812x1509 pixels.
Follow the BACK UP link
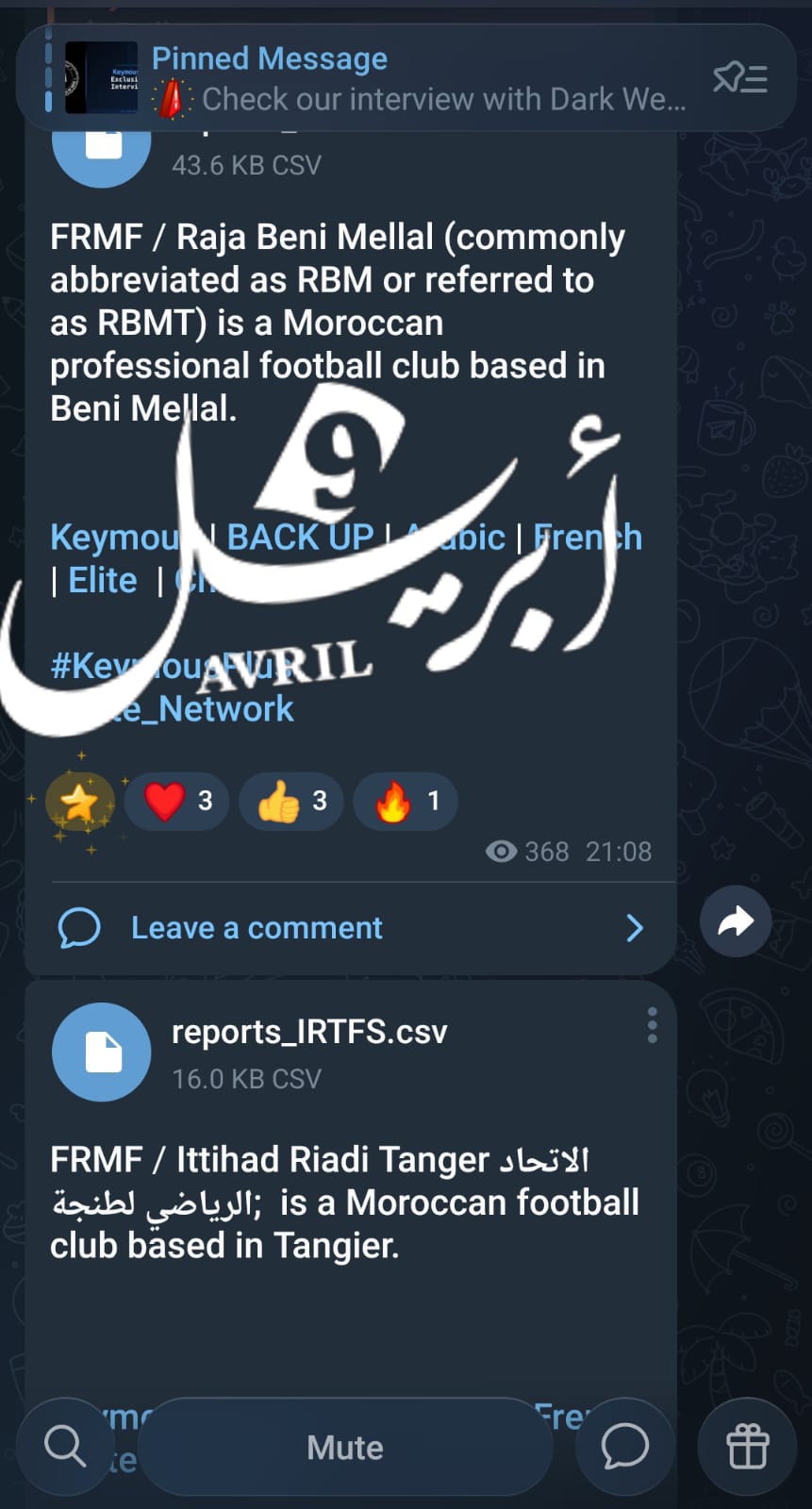[x=300, y=538]
